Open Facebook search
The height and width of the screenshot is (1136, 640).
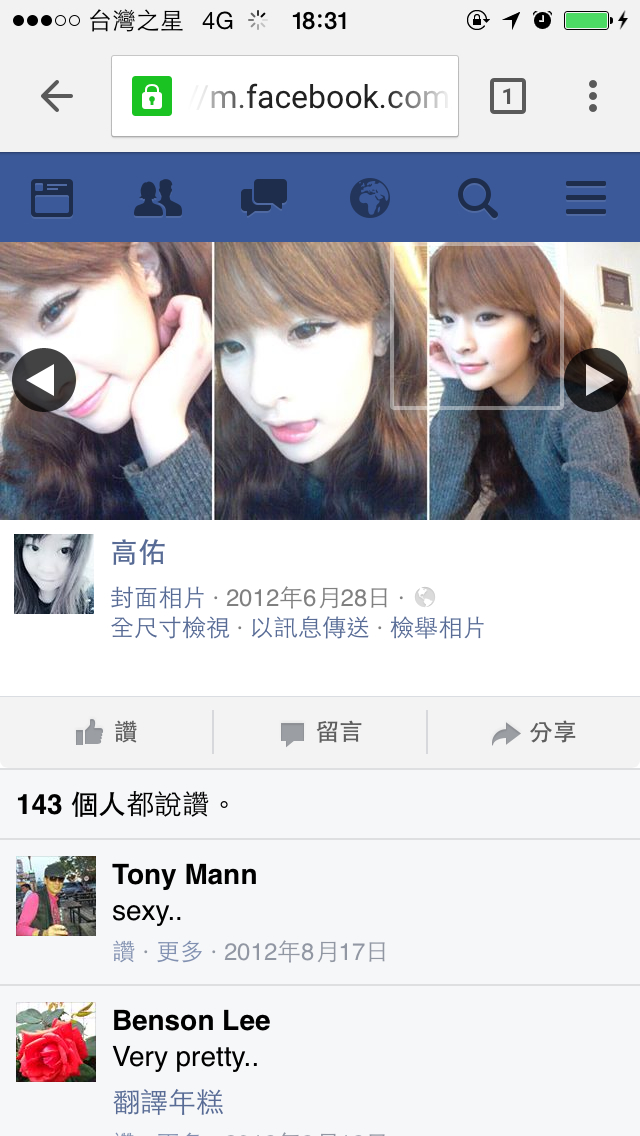[x=477, y=198]
